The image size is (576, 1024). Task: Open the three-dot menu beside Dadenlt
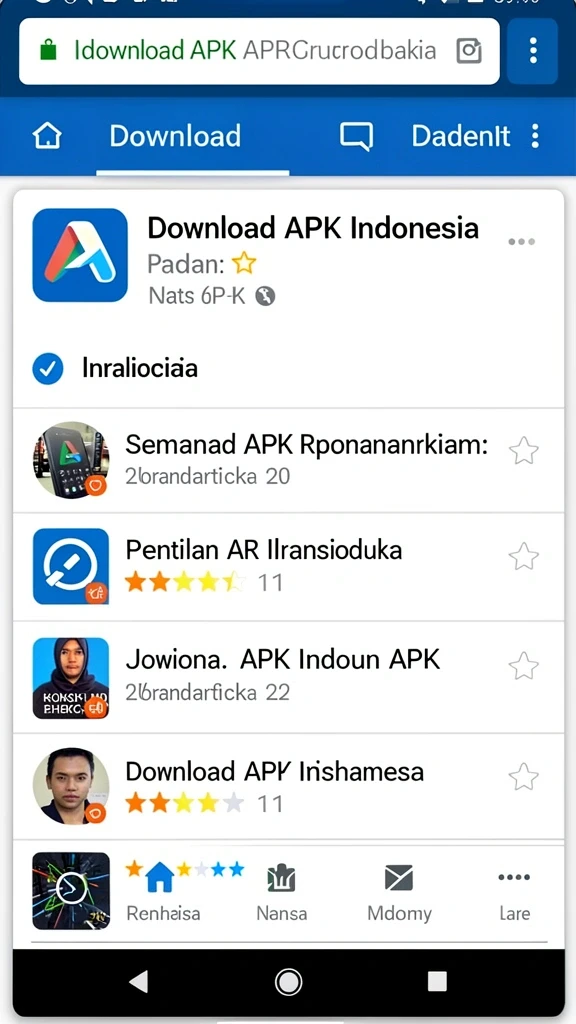pos(536,136)
